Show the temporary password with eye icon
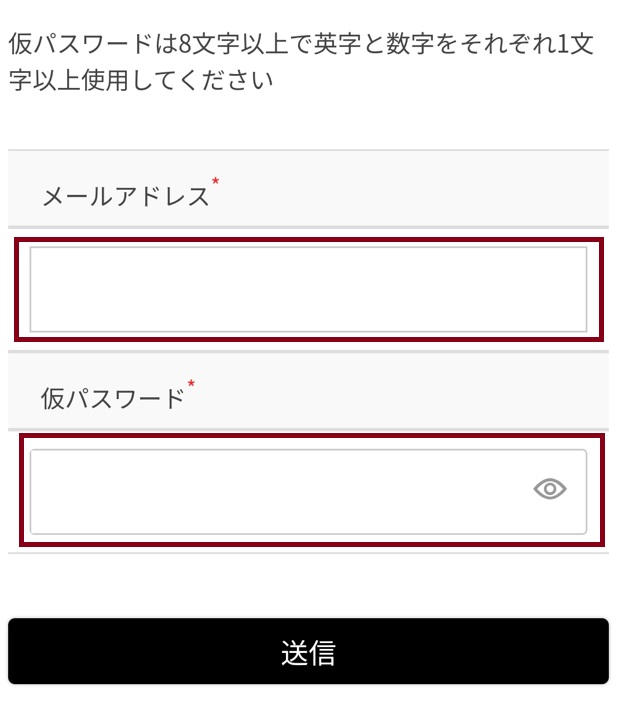The height and width of the screenshot is (720, 617). pos(550,489)
